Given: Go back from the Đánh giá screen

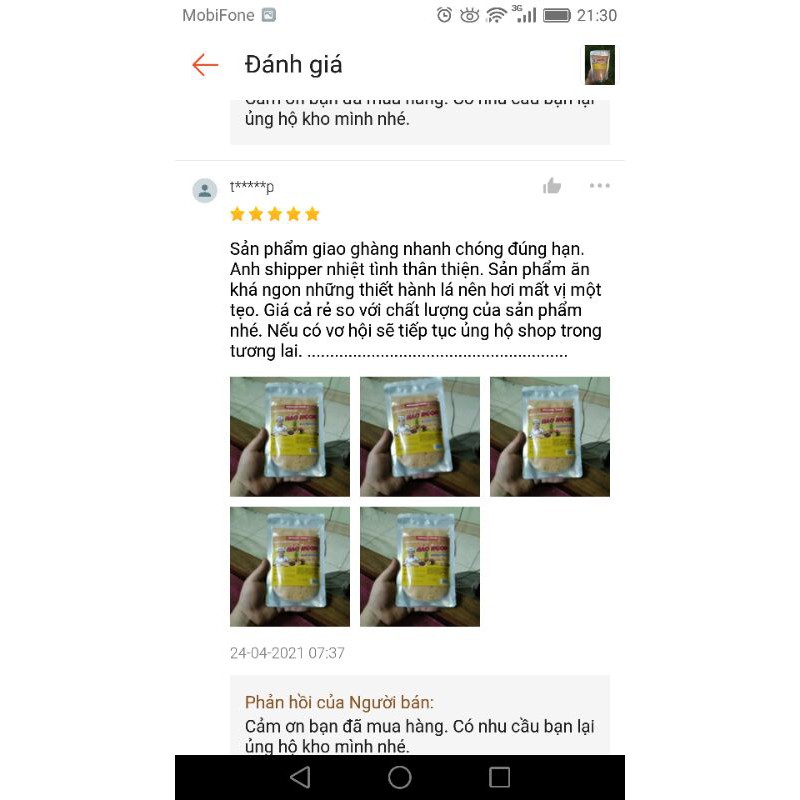Looking at the screenshot, I should click(x=205, y=65).
